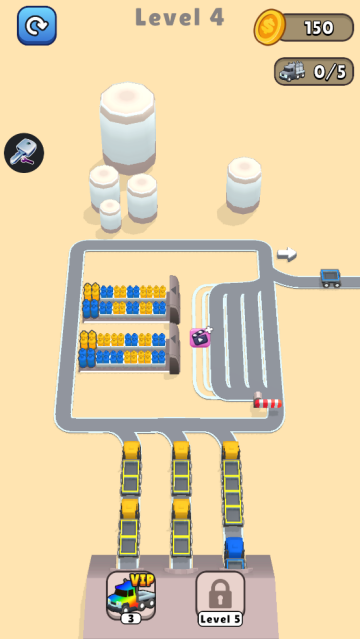Send out the long yellow truck in right lane

[232, 483]
